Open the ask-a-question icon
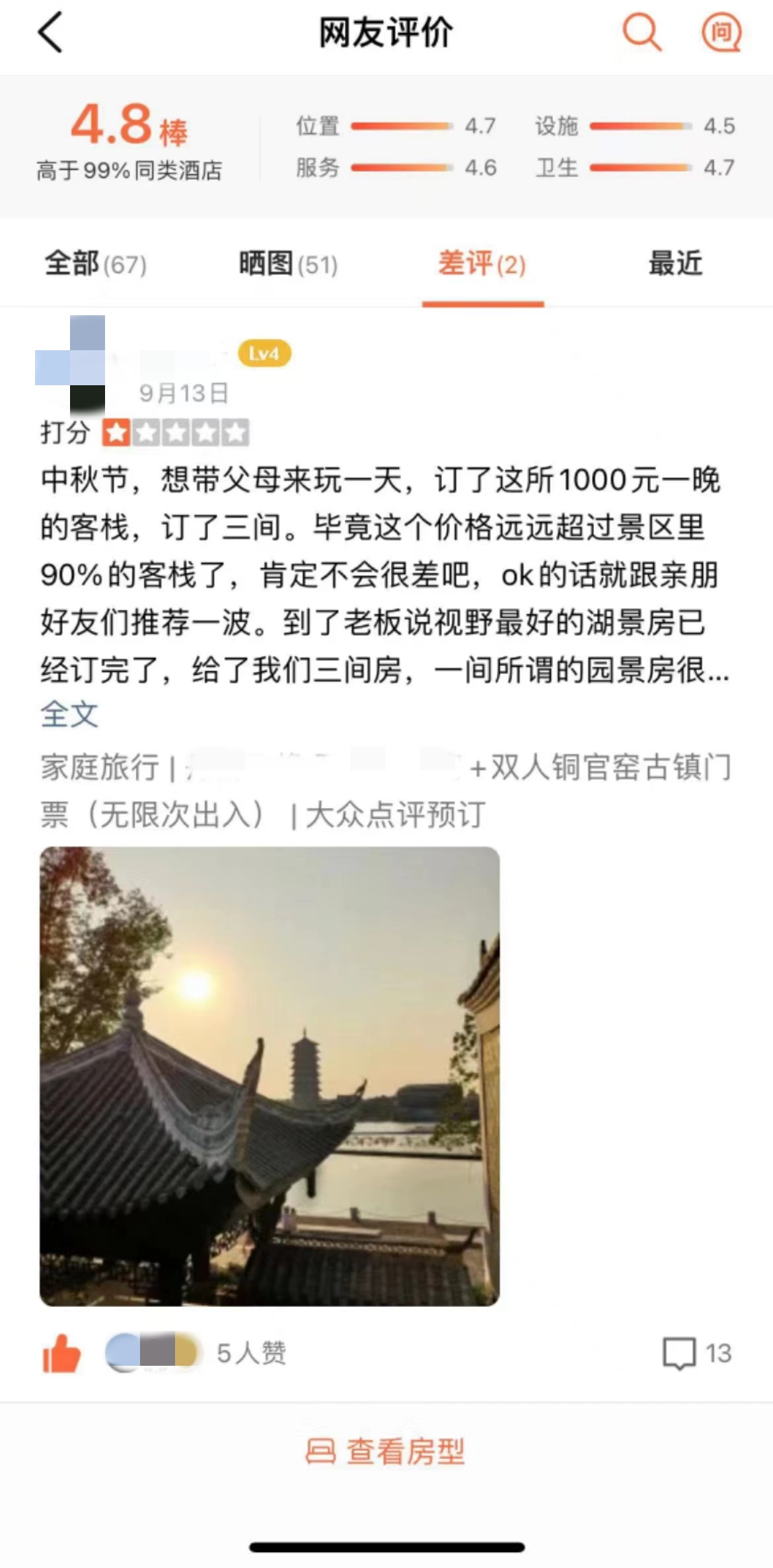 721,32
